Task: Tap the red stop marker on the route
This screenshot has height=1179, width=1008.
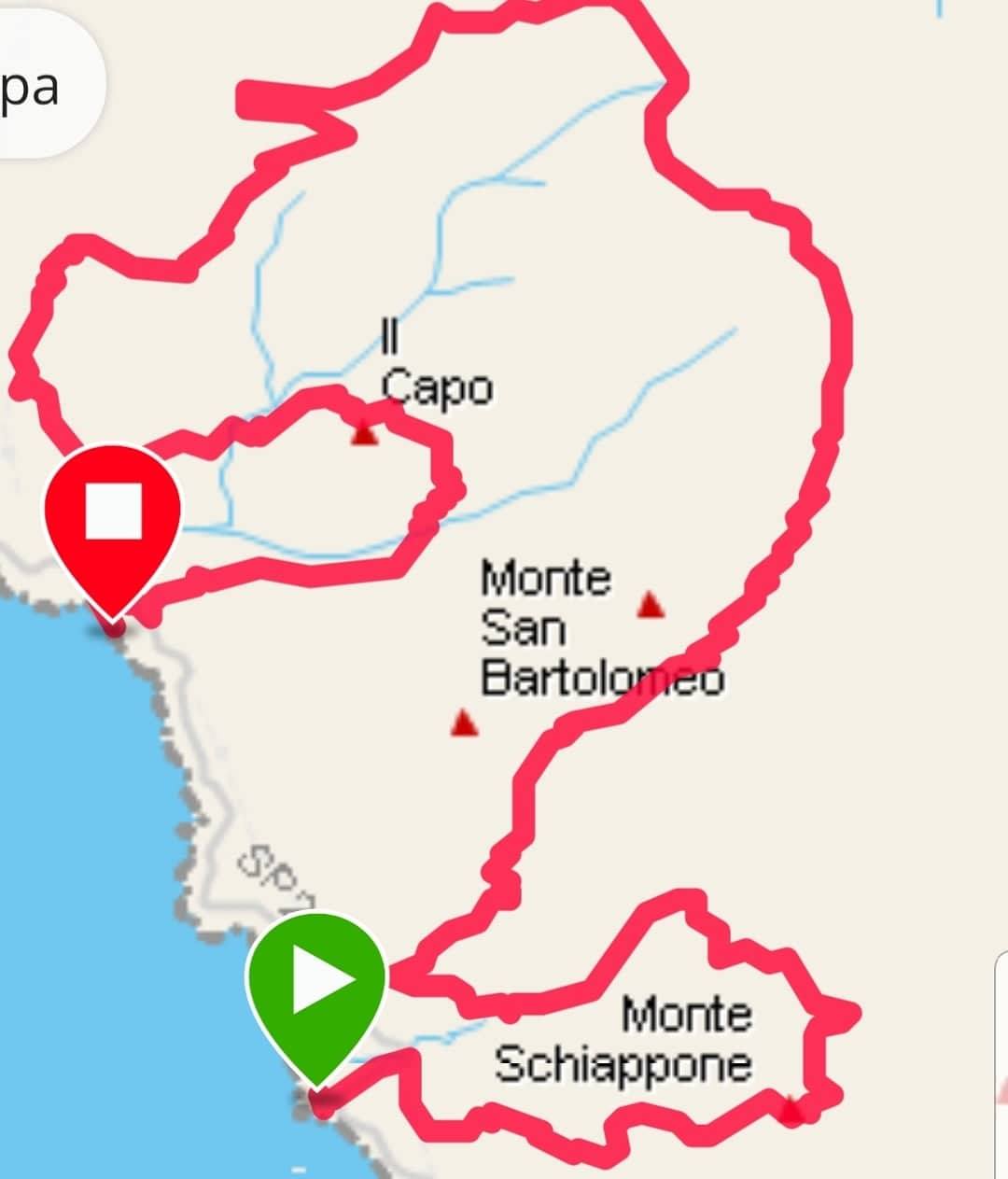Action: pyautogui.click(x=113, y=515)
